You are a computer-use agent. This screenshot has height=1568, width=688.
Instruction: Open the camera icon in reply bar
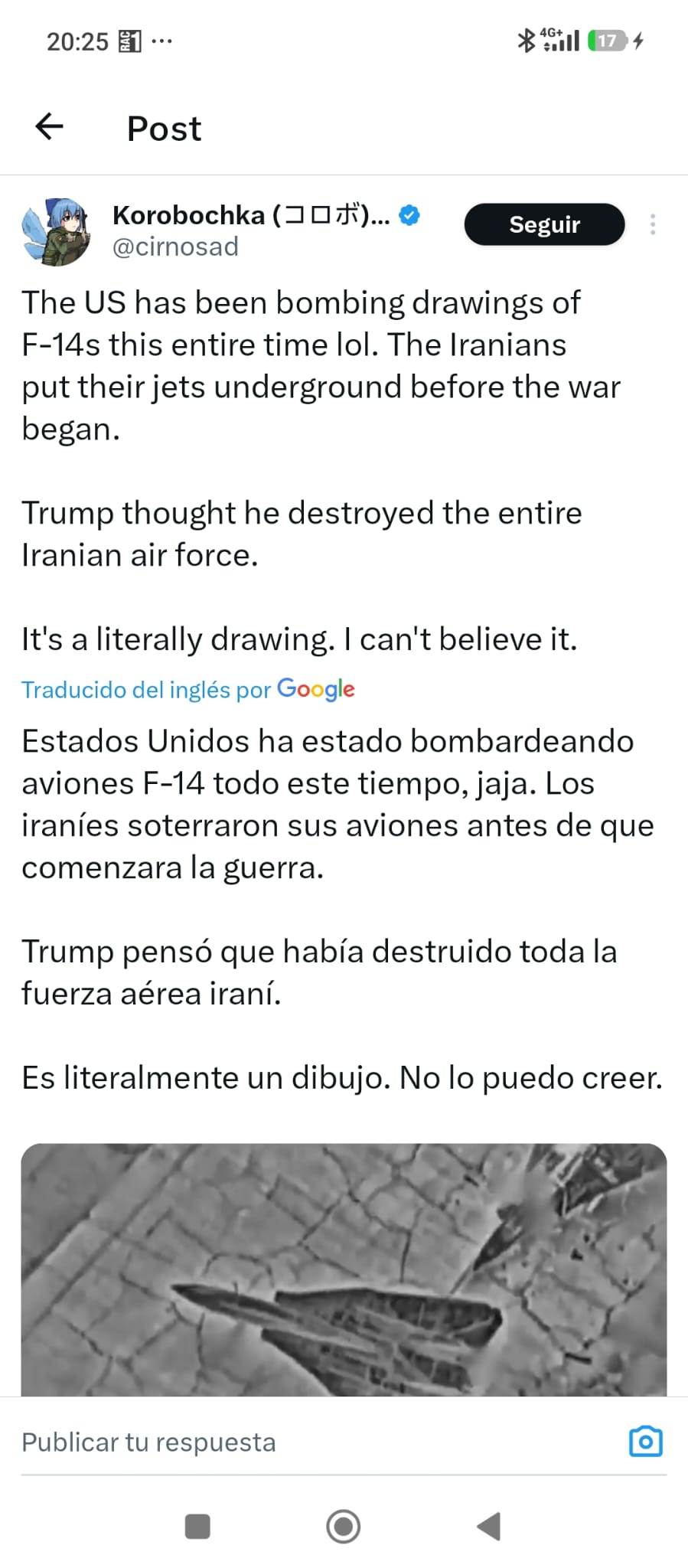(645, 1442)
